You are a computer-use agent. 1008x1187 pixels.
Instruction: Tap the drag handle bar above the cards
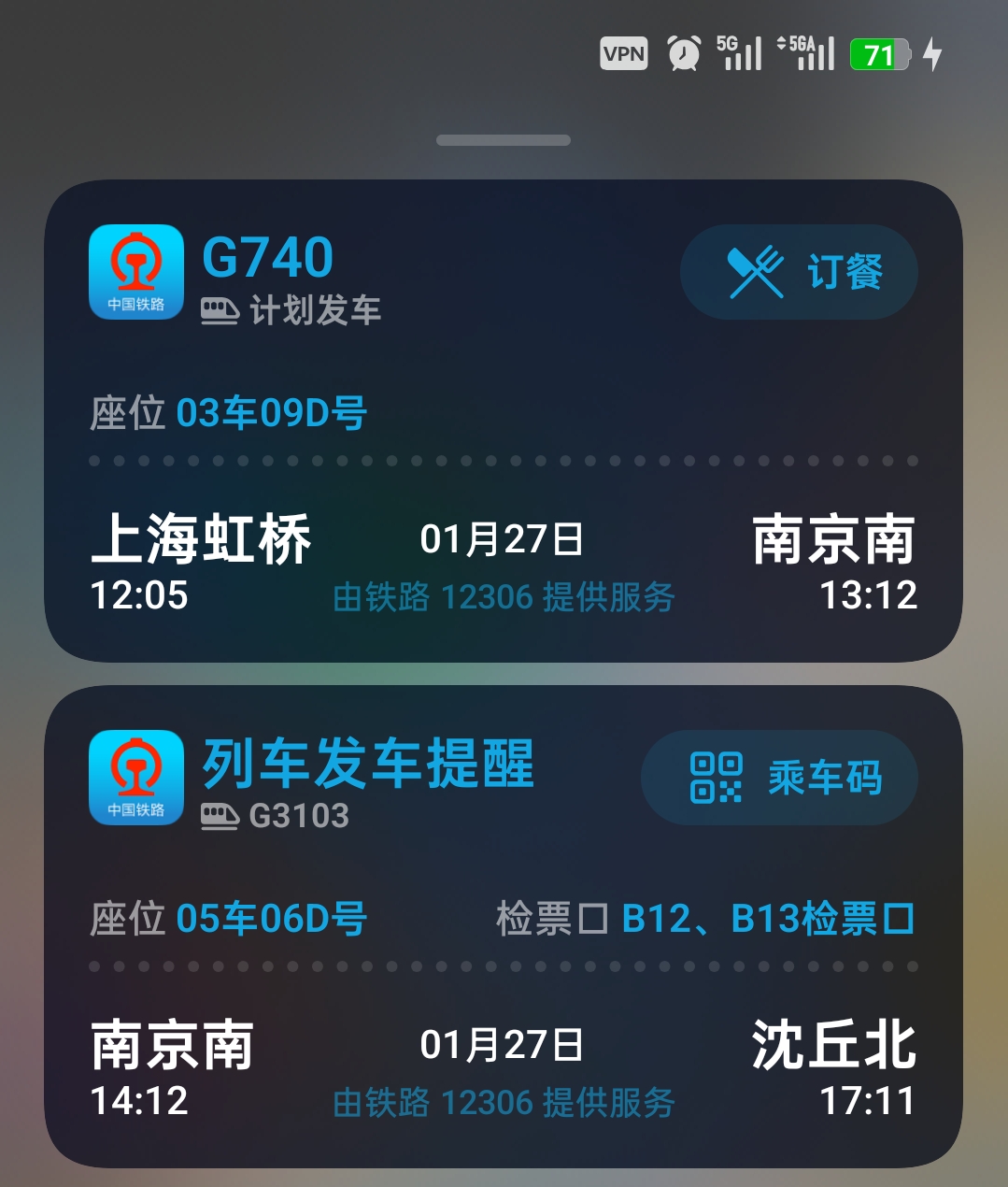[x=504, y=139]
